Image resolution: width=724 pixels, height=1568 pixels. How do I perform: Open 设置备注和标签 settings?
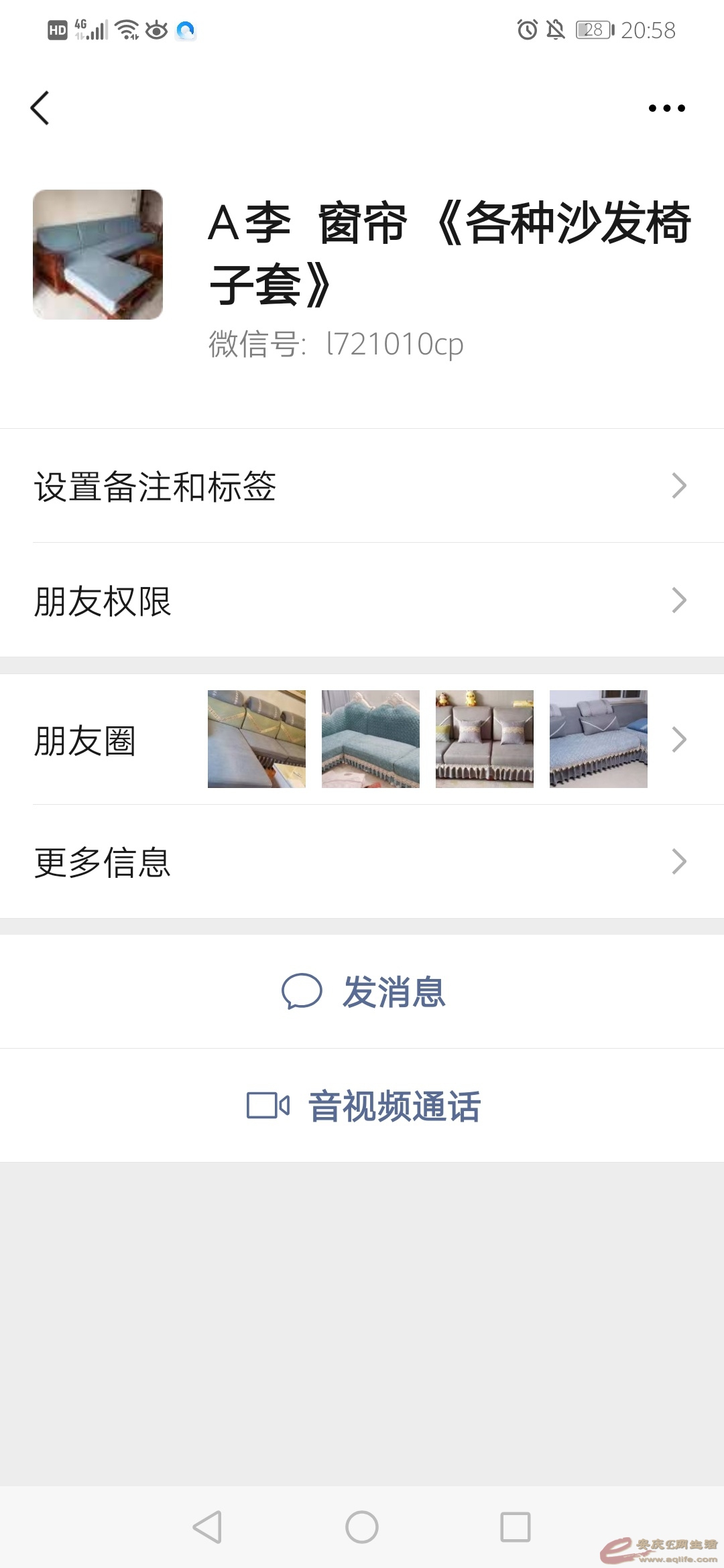click(362, 486)
